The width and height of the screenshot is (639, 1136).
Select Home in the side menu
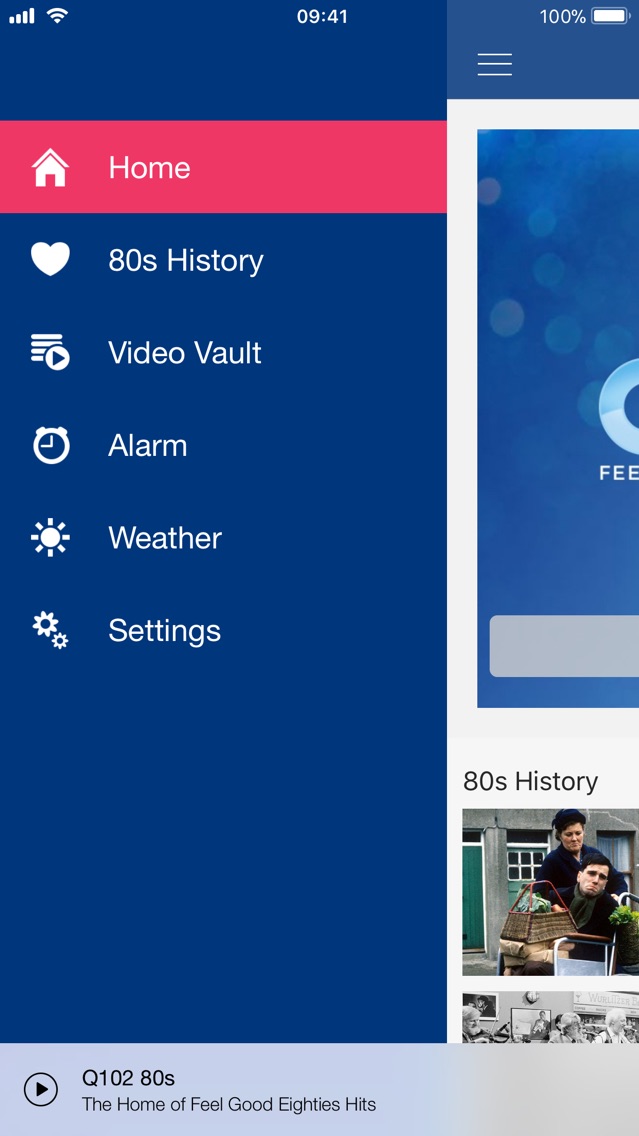pyautogui.click(x=223, y=167)
